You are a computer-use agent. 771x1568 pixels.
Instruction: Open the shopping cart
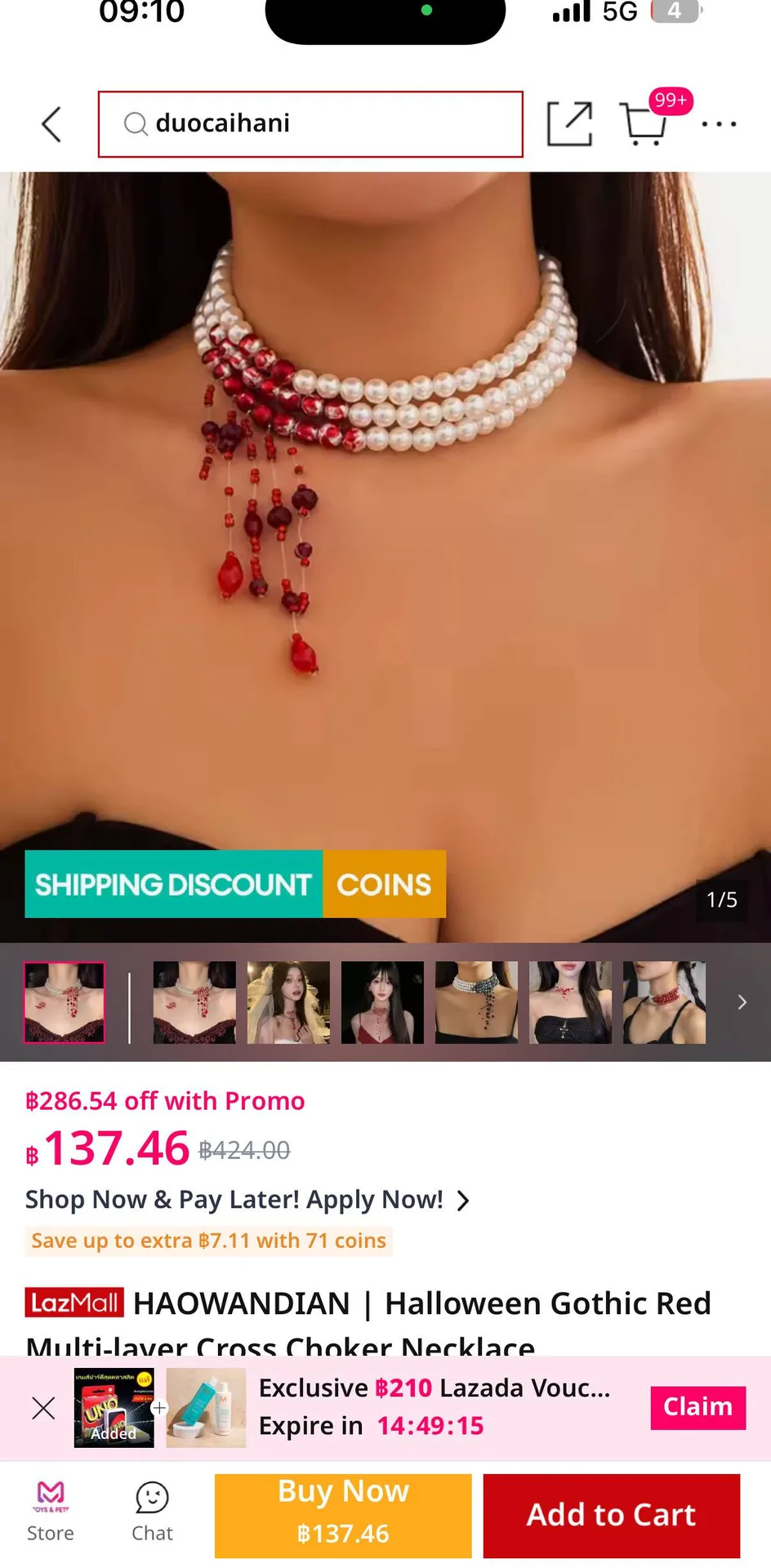(x=645, y=124)
